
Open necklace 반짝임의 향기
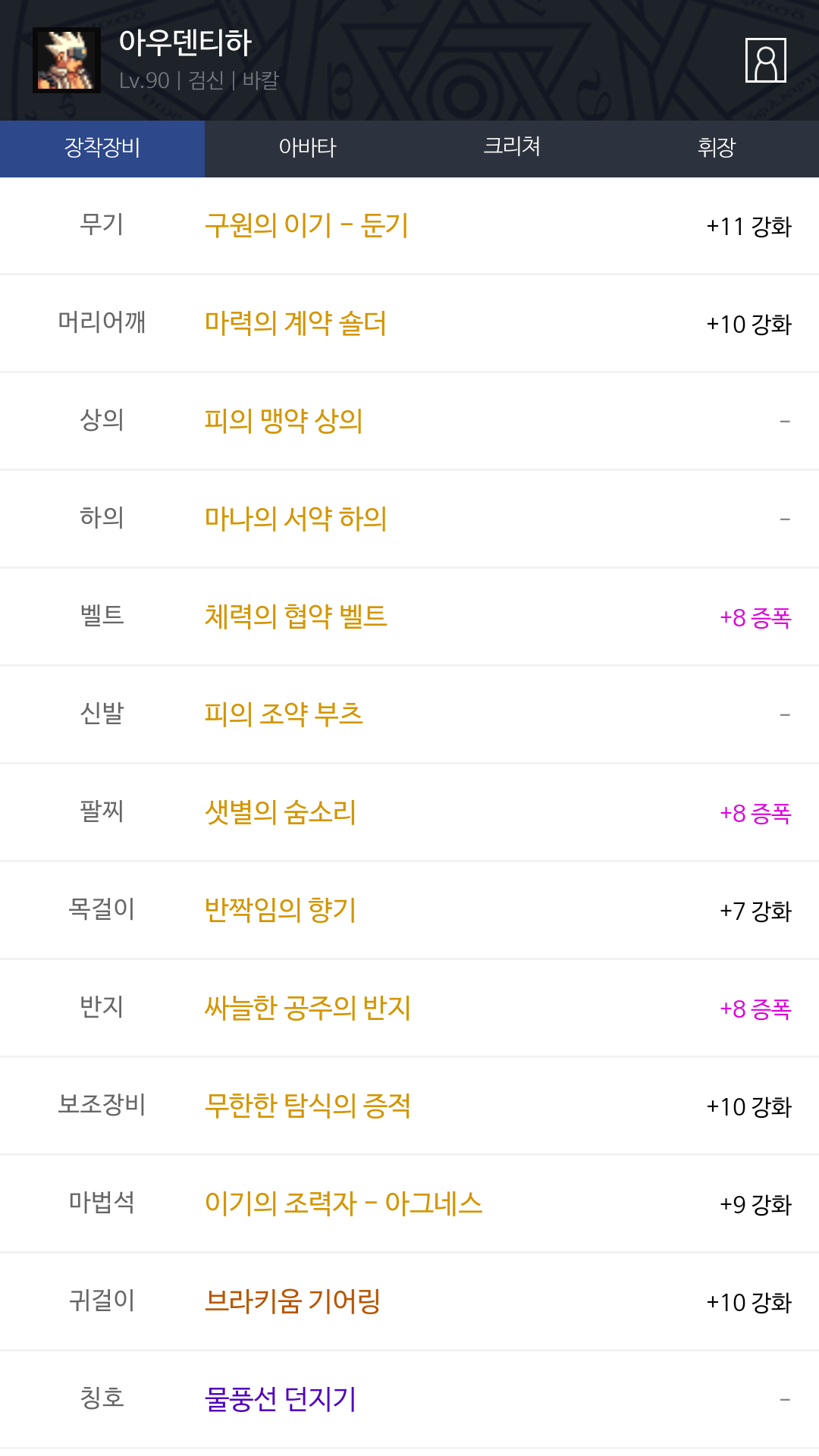point(281,910)
